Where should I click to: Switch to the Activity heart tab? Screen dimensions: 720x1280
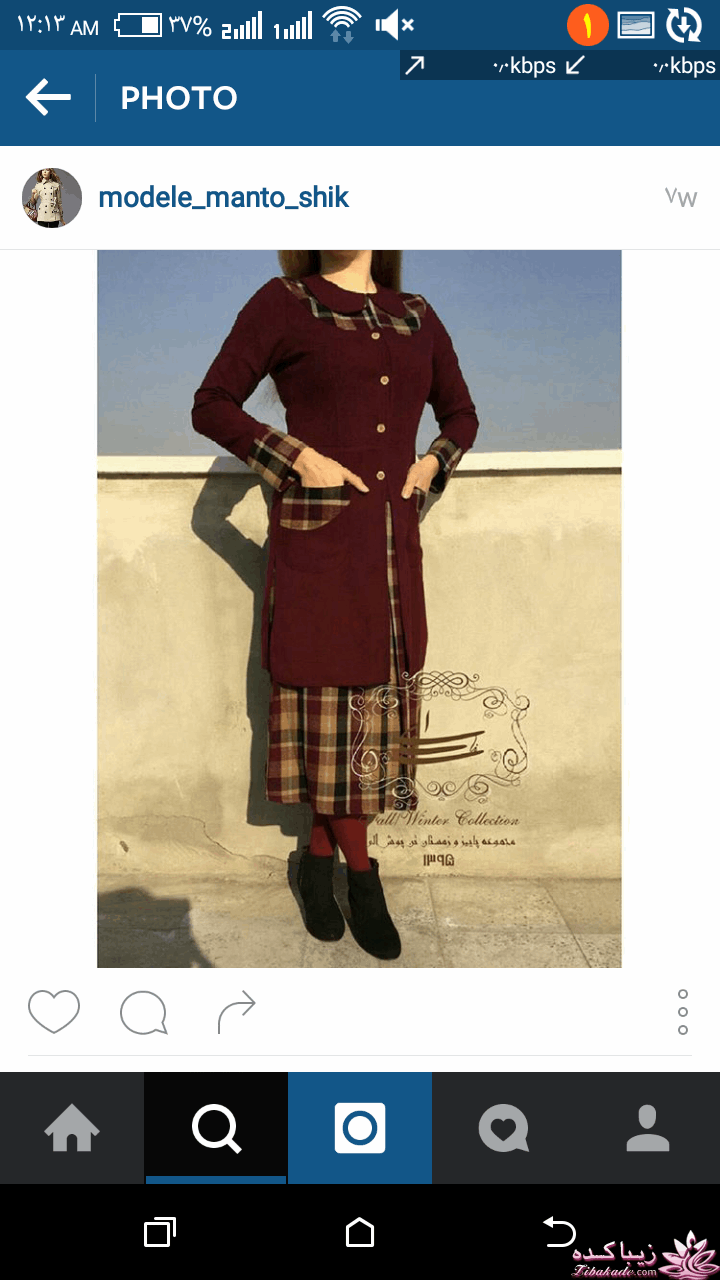tap(504, 1128)
